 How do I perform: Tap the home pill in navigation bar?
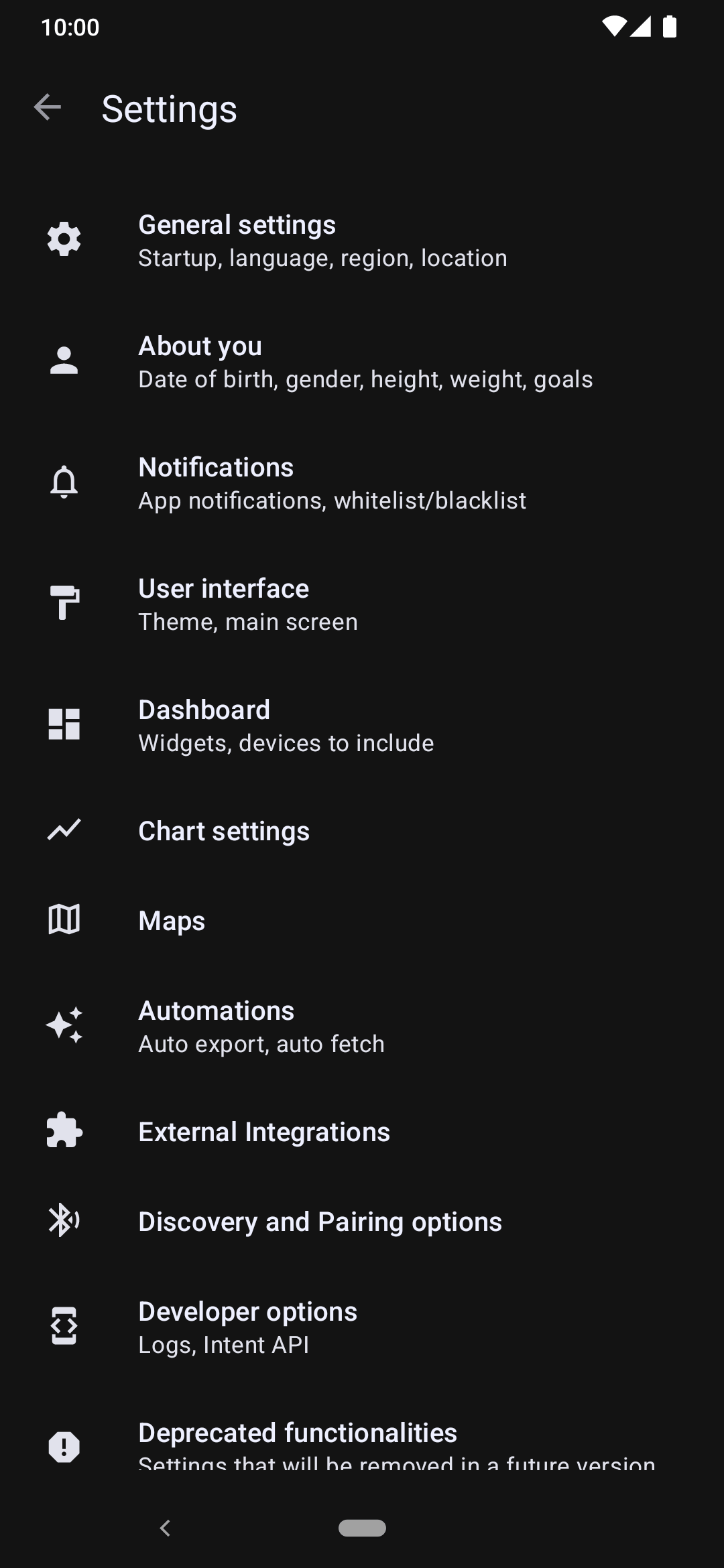coord(362,1528)
